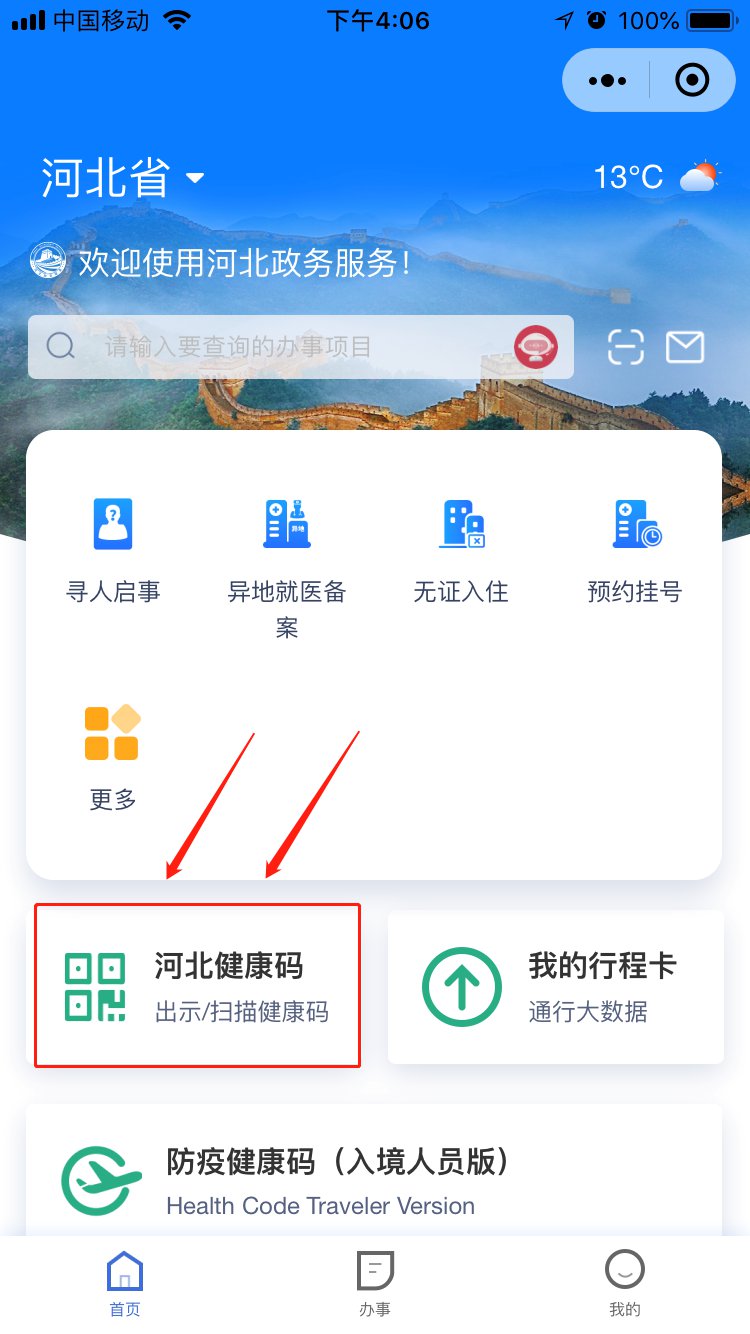The height and width of the screenshot is (1334, 750).
Task: Show 更多 services
Action: [x=113, y=755]
